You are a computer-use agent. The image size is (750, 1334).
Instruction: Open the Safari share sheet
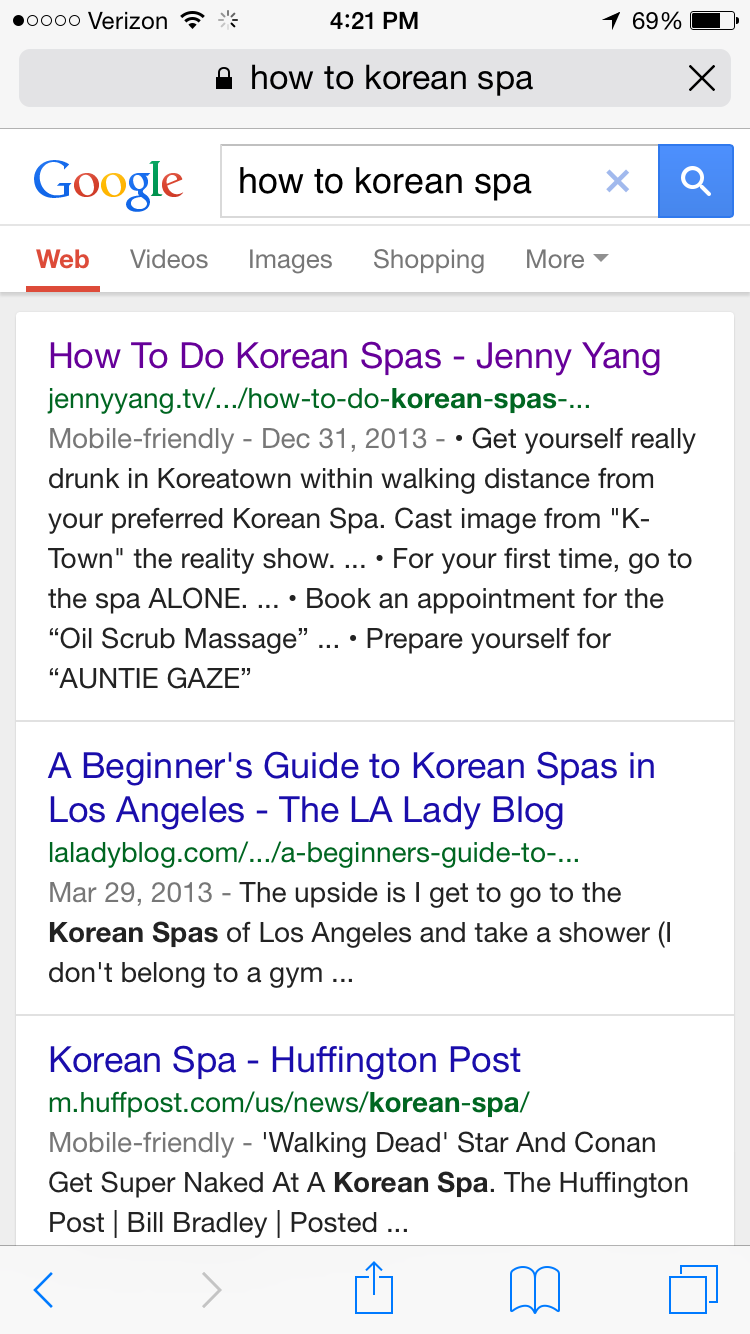(375, 1288)
